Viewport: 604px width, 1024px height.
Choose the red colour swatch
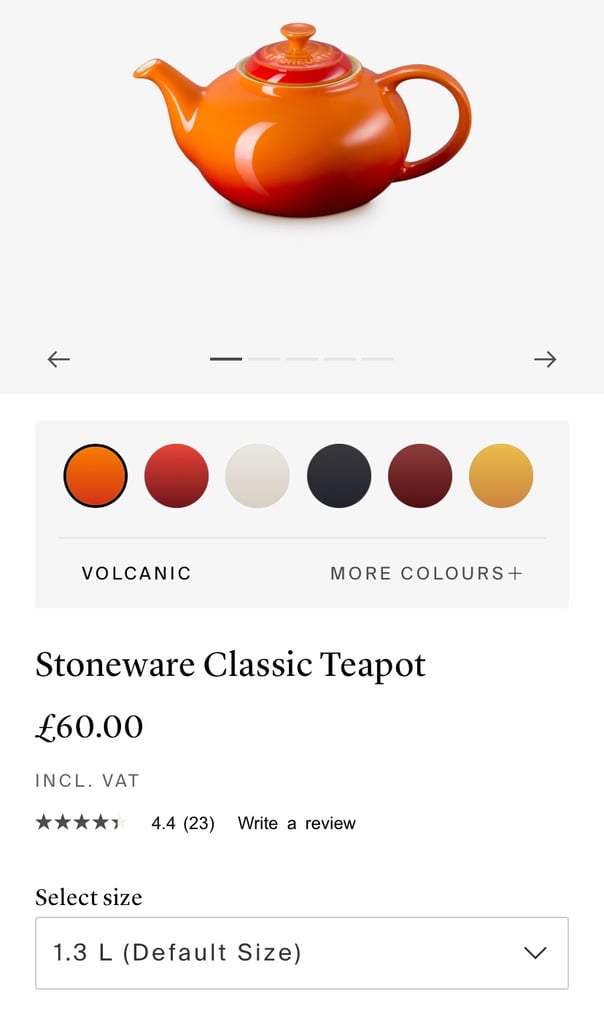(x=176, y=476)
